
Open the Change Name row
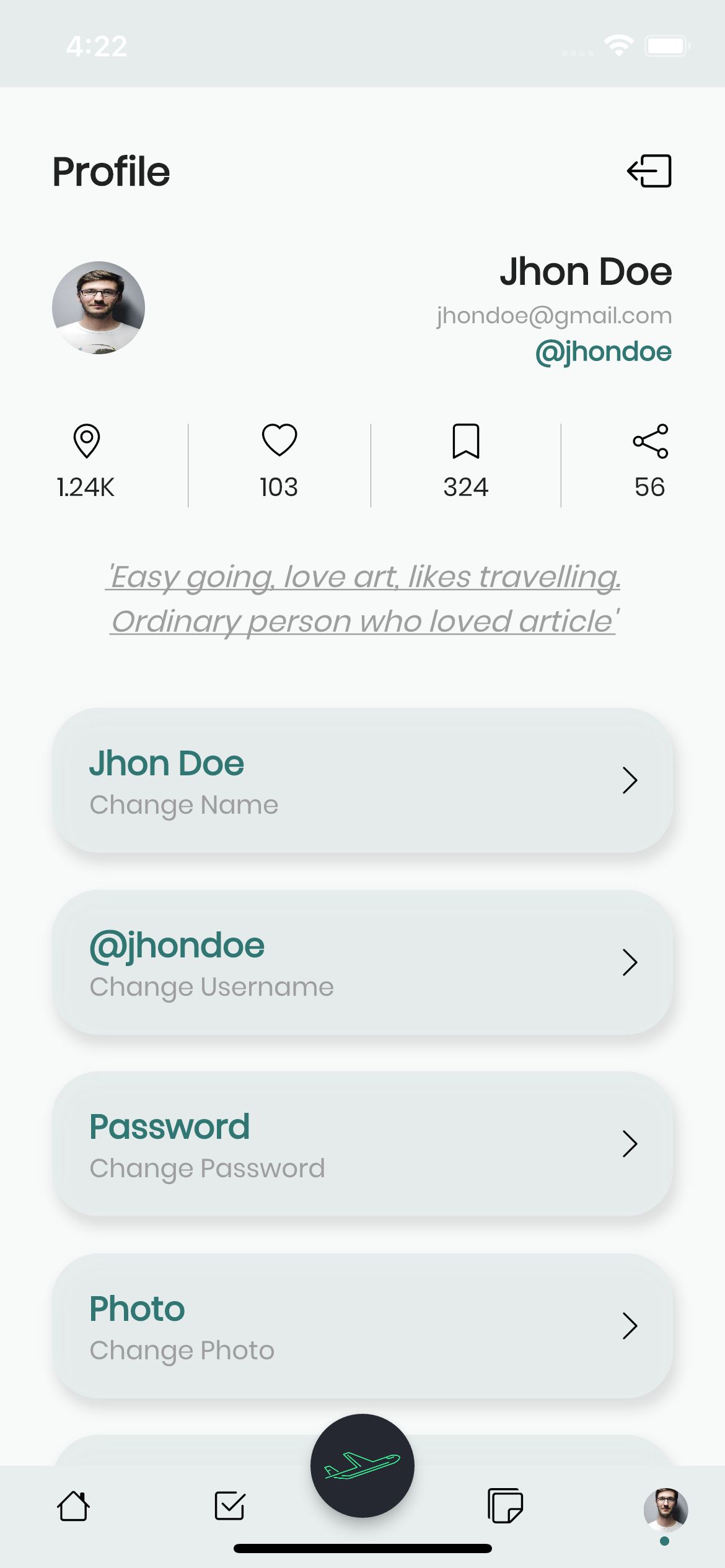pyautogui.click(x=362, y=780)
